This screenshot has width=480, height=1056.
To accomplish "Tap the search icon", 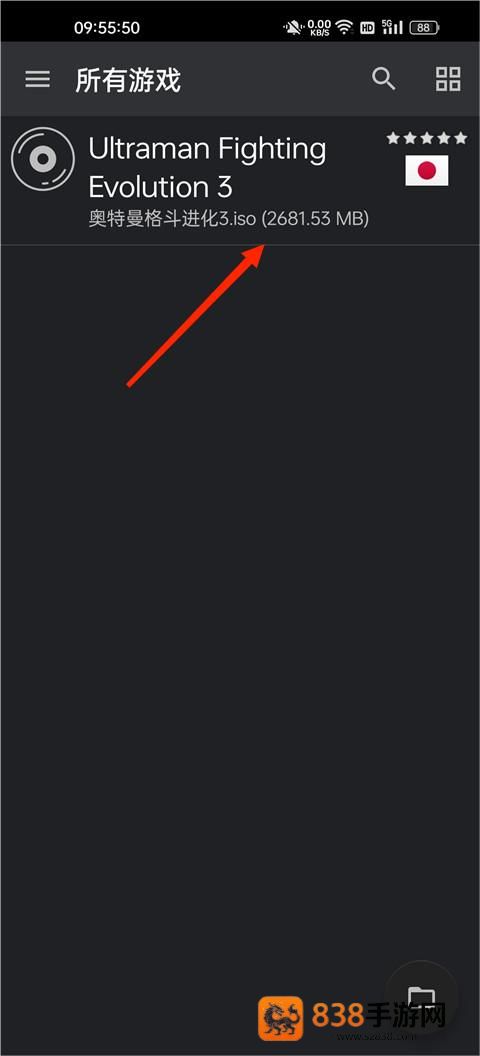I will coord(384,79).
